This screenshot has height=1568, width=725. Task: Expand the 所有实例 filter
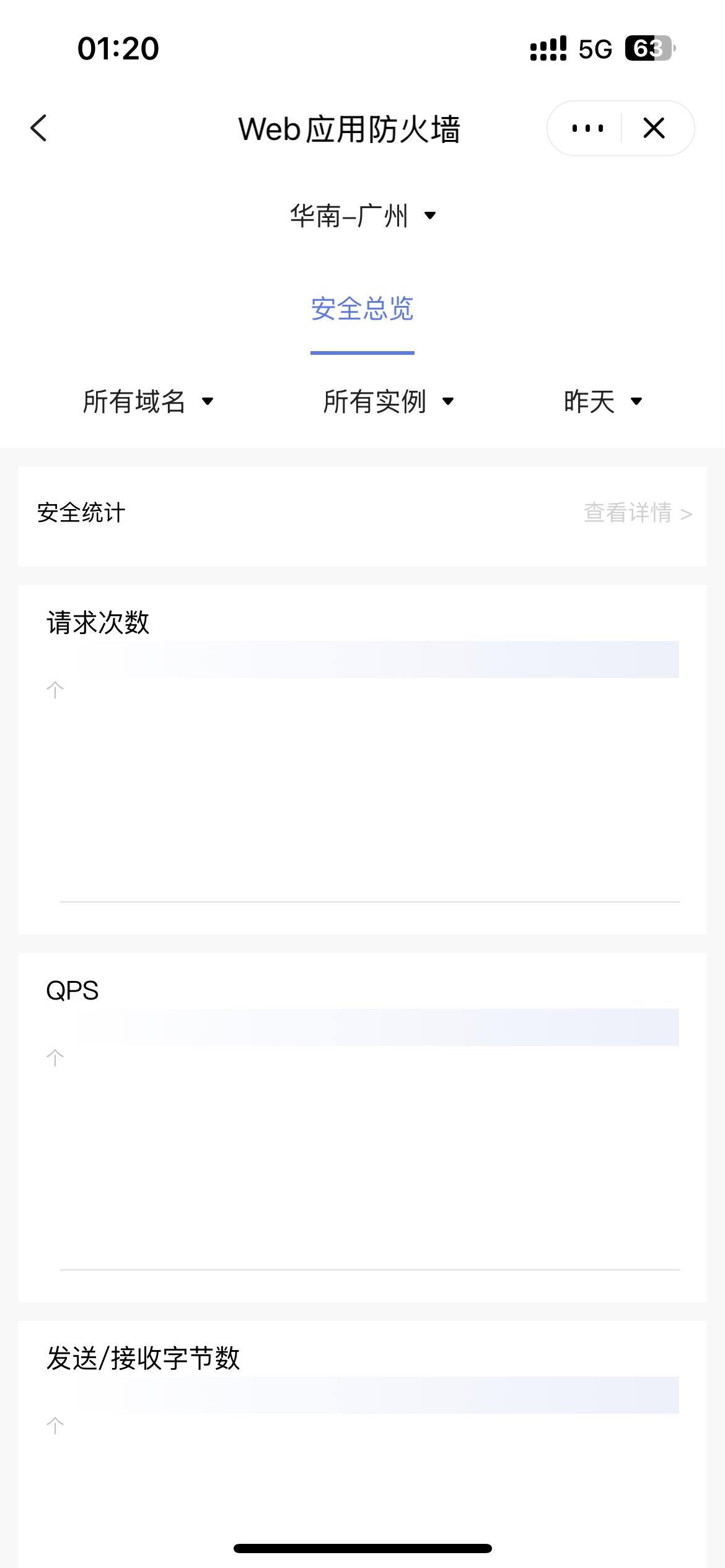389,401
